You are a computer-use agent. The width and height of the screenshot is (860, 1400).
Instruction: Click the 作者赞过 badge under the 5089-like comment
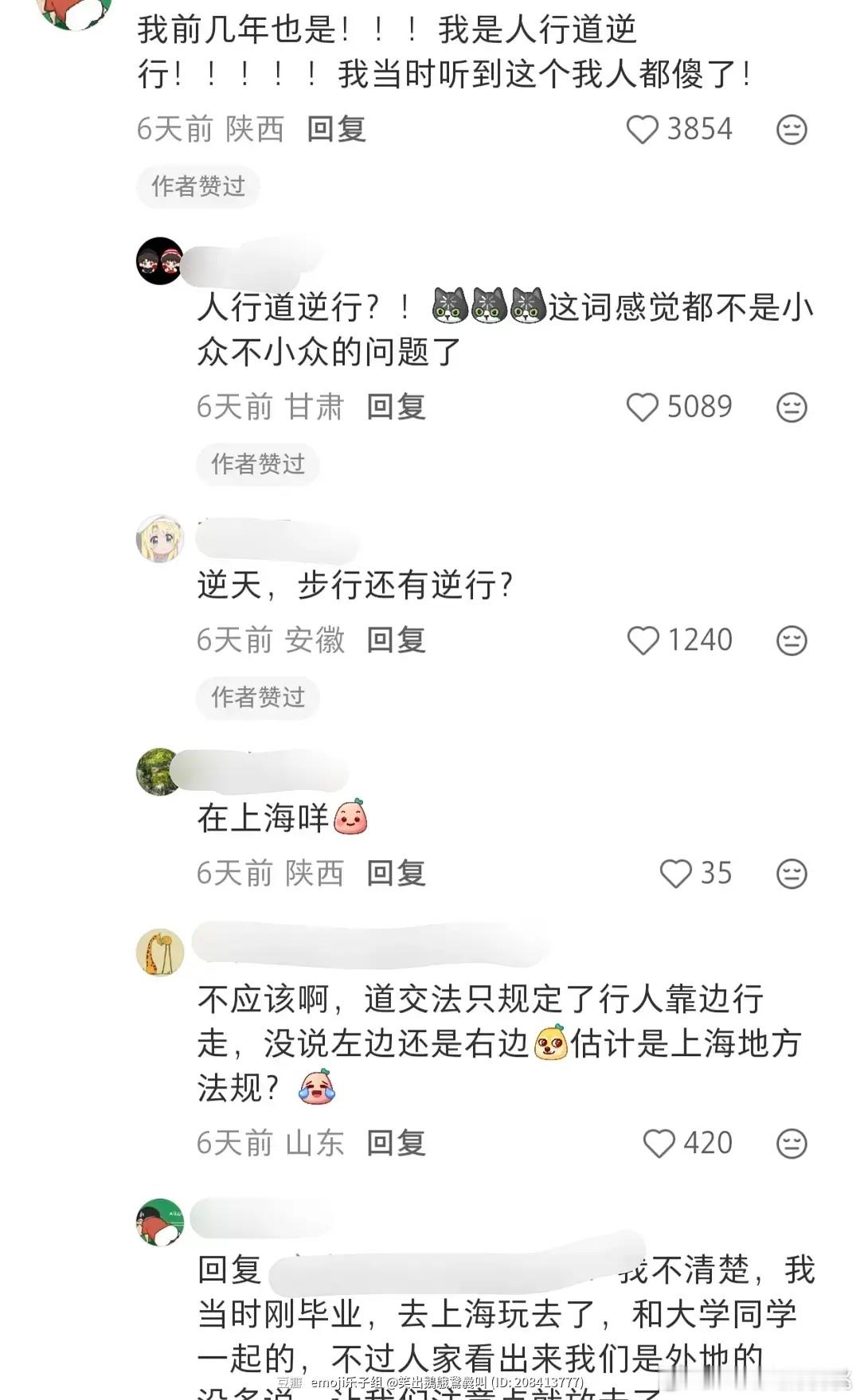[x=256, y=464]
